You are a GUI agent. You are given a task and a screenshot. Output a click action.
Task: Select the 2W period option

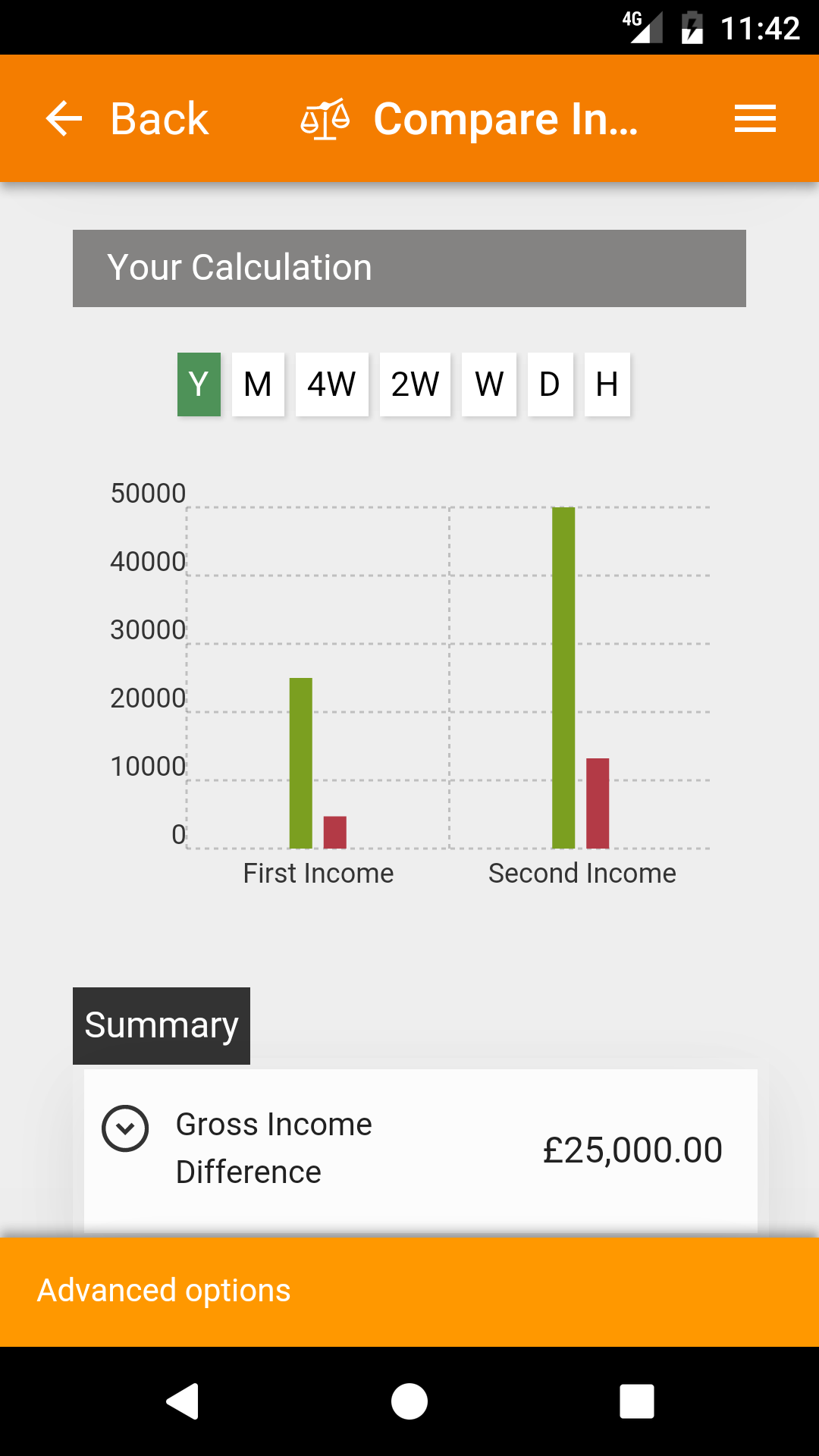[414, 384]
